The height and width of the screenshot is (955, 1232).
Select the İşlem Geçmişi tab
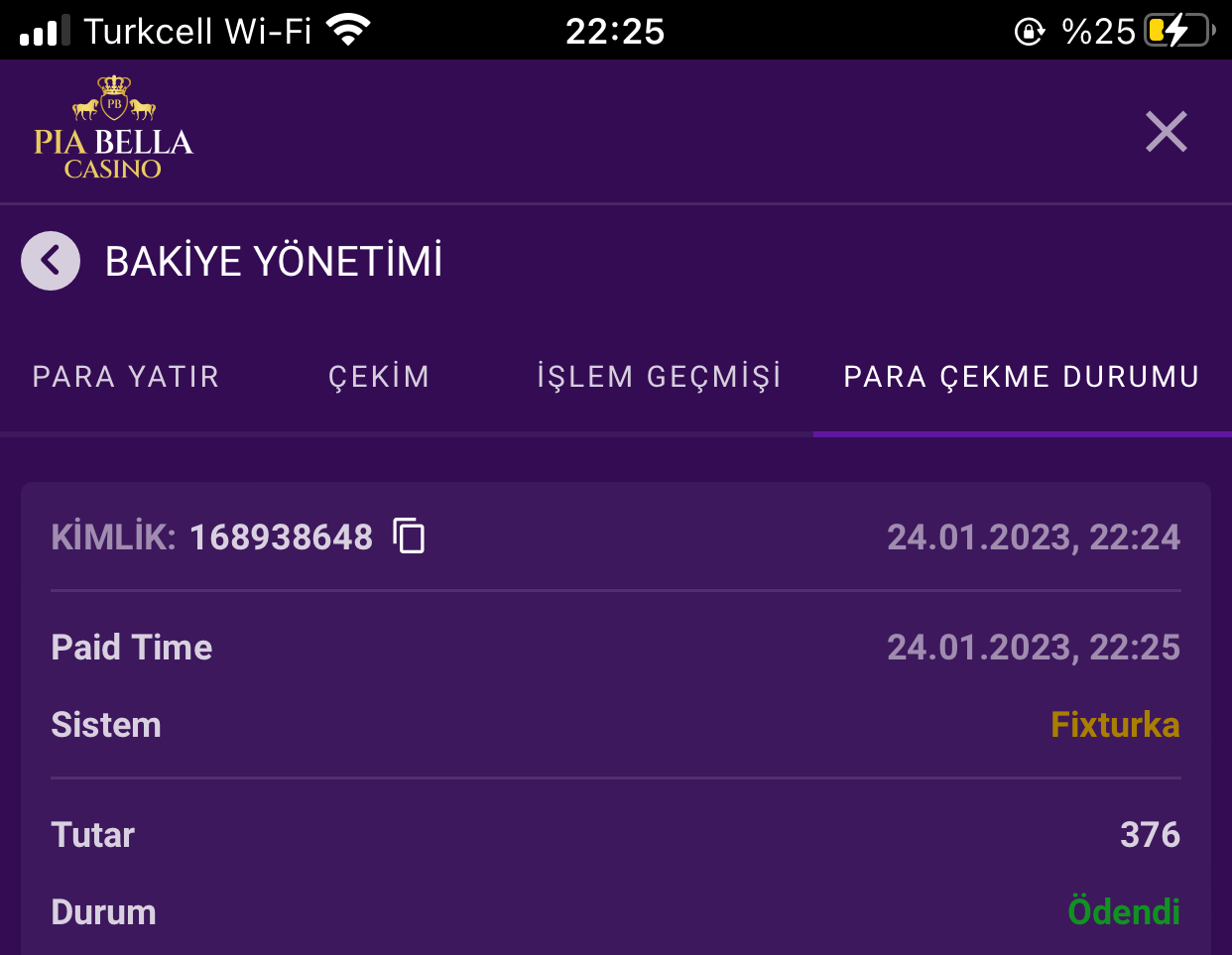(659, 377)
